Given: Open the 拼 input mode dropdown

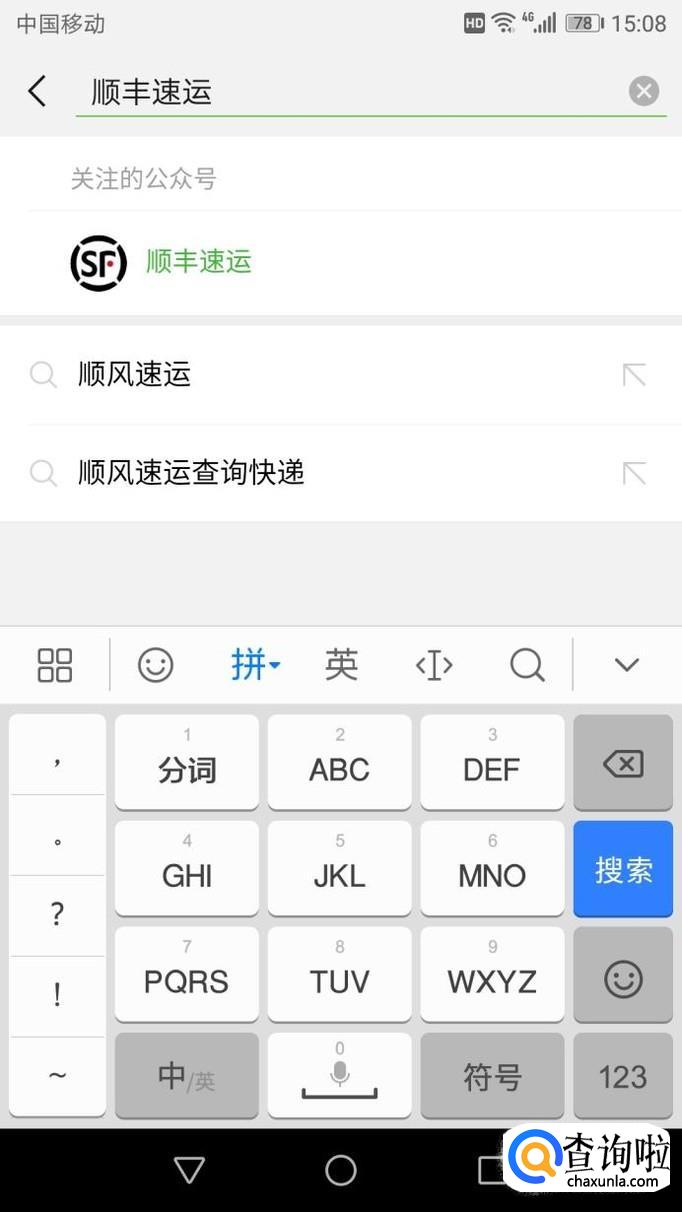Looking at the screenshot, I should coord(255,665).
